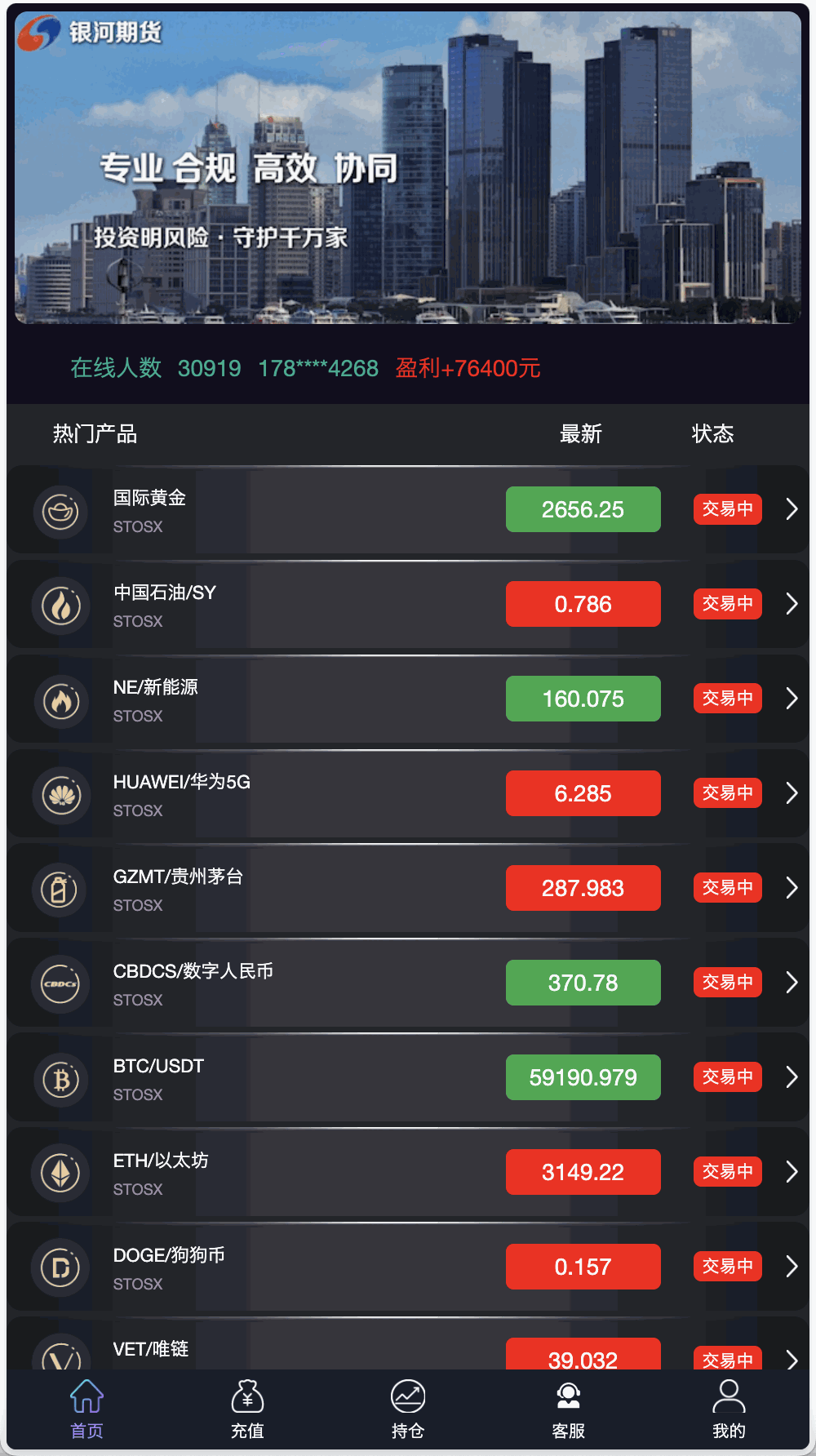
Task: Click the CBDCs digital yuan badge icon
Action: pos(60,982)
